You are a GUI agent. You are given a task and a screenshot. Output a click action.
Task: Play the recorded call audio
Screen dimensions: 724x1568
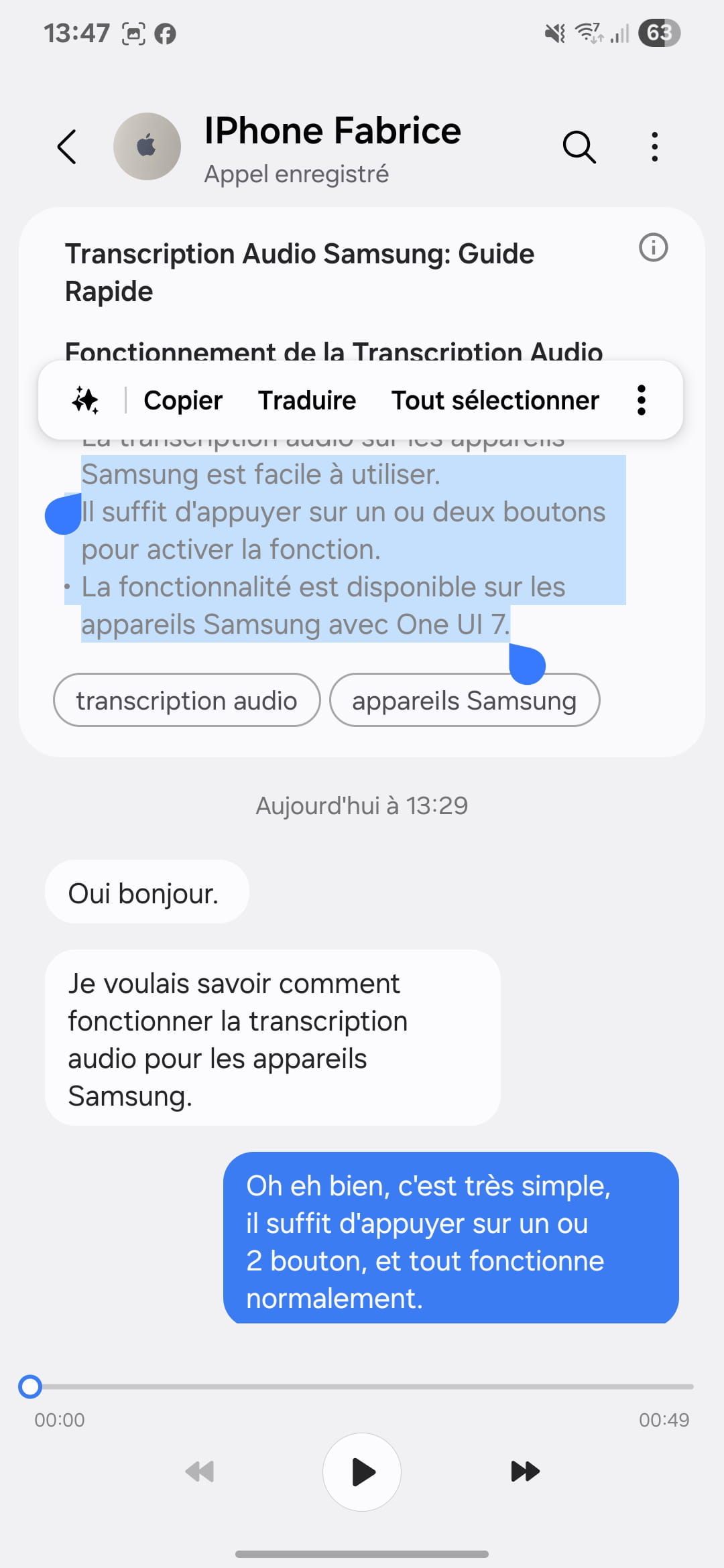click(362, 1472)
